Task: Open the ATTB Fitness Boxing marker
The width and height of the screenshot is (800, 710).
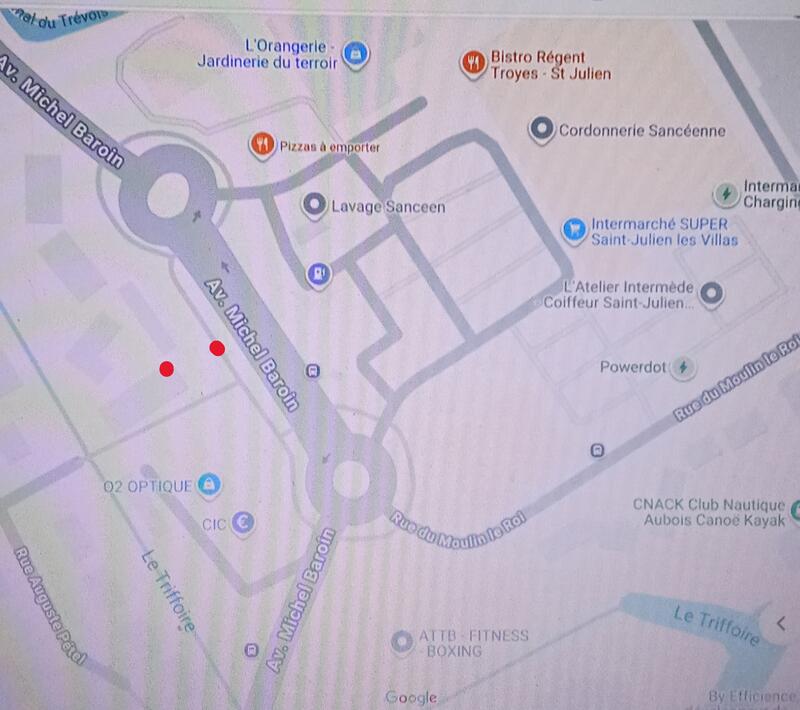Action: [x=403, y=640]
